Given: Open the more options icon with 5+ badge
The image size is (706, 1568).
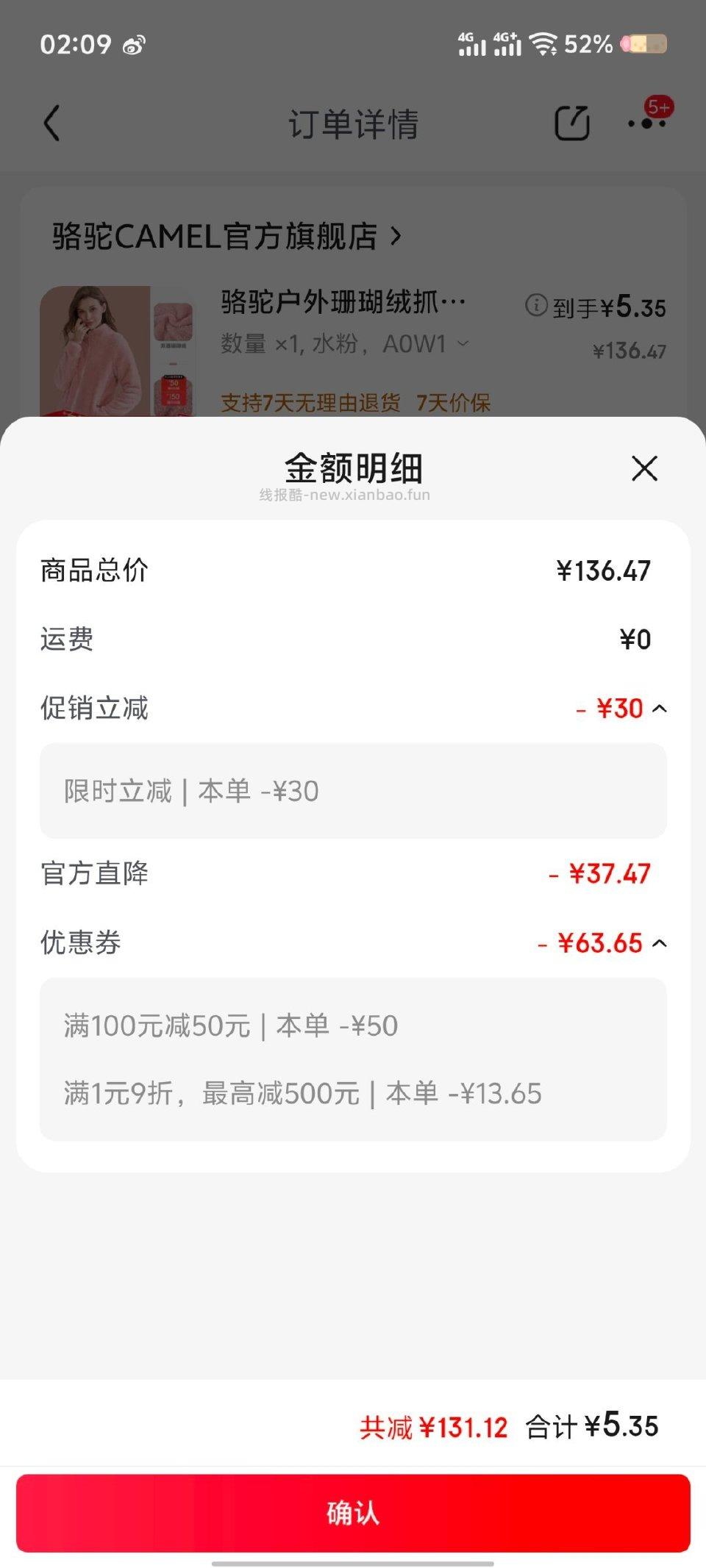Looking at the screenshot, I should click(647, 125).
